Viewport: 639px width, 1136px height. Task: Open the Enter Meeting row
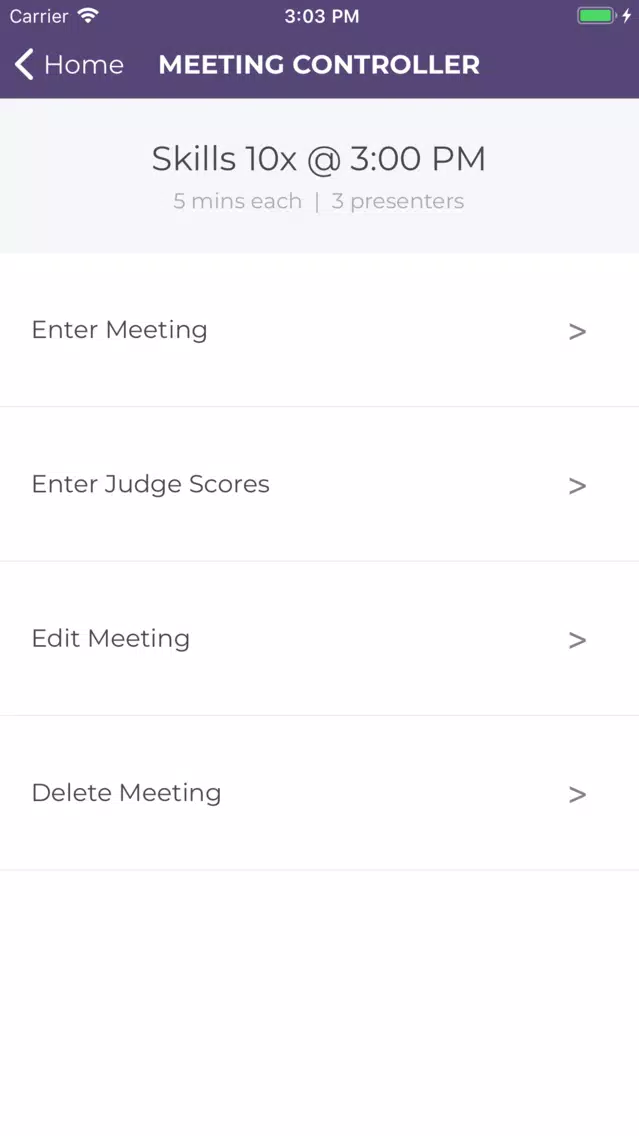pos(320,330)
